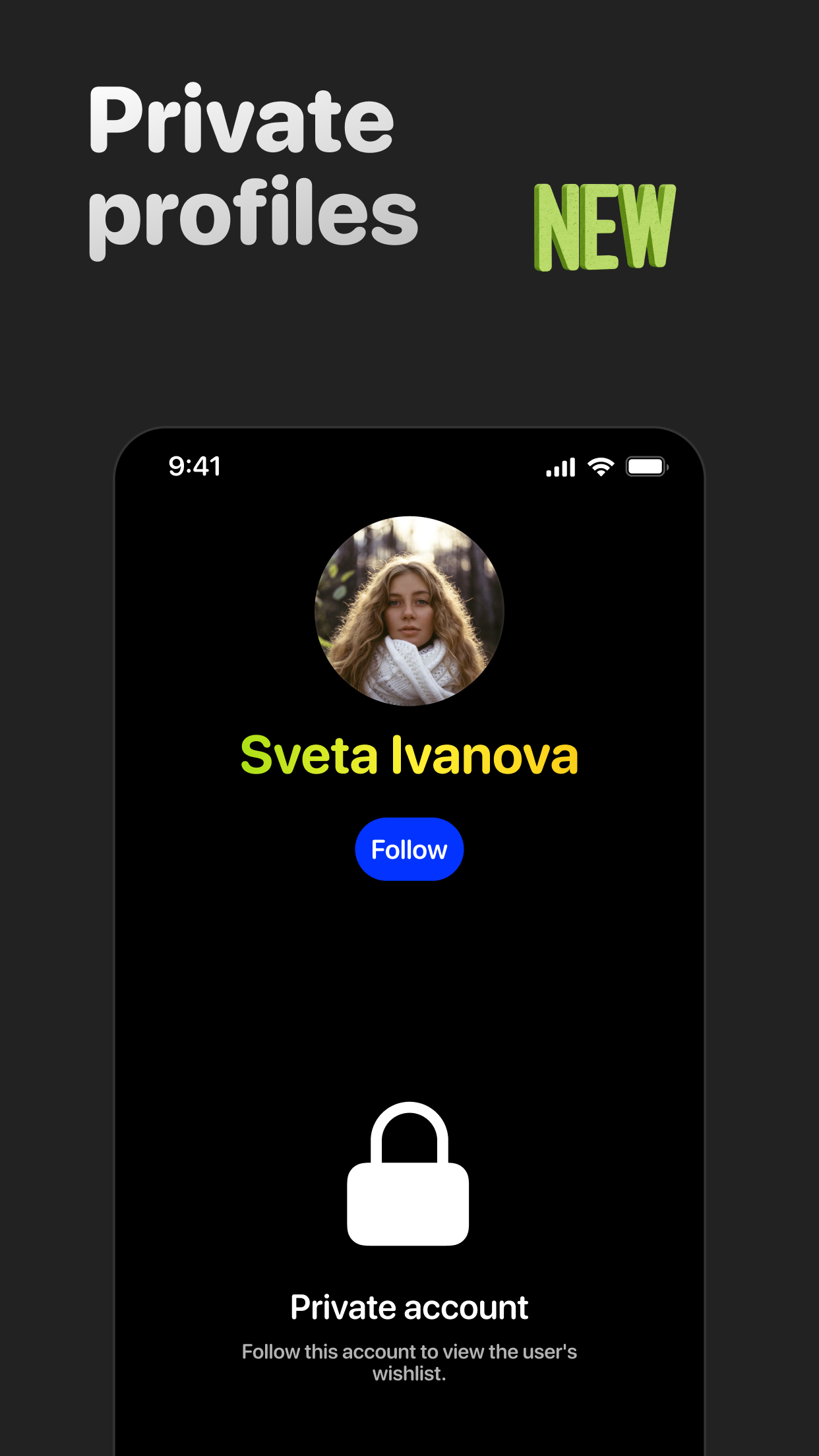Click the green NEW badge
This screenshot has height=1456, width=819.
click(604, 228)
